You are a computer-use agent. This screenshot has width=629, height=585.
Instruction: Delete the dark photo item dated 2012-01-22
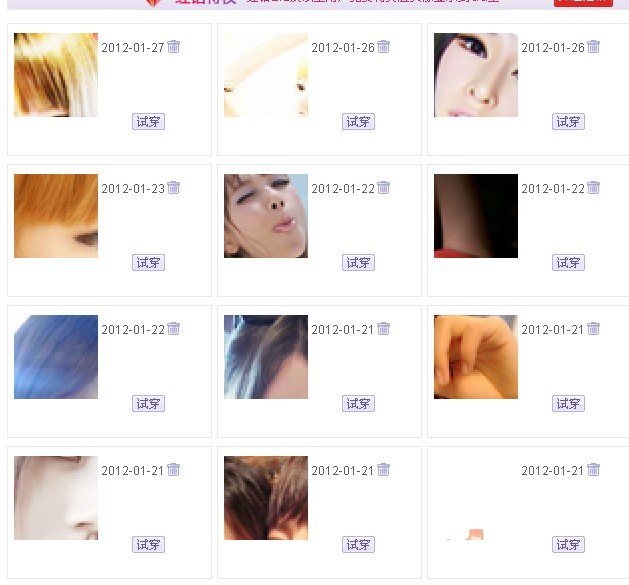(x=594, y=188)
